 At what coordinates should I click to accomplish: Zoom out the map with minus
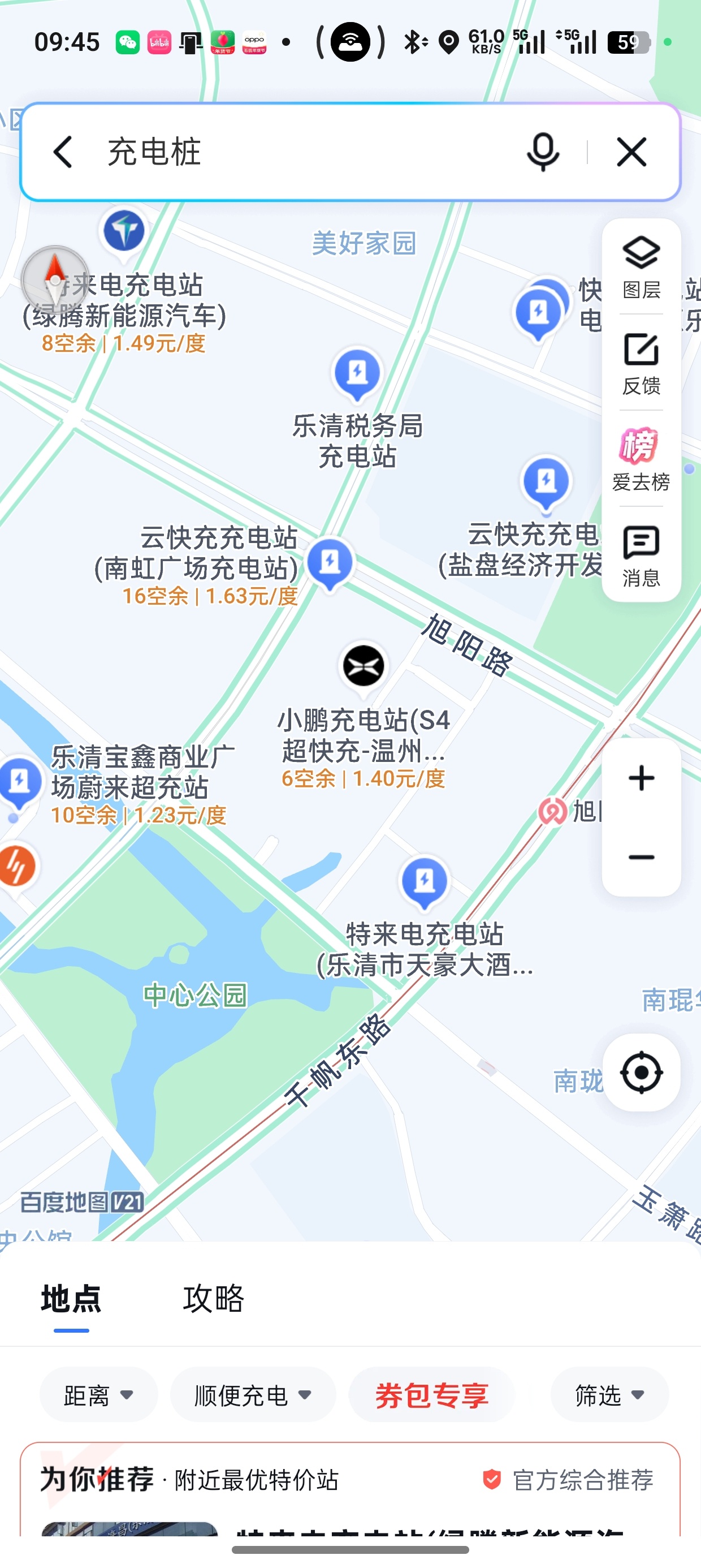641,857
